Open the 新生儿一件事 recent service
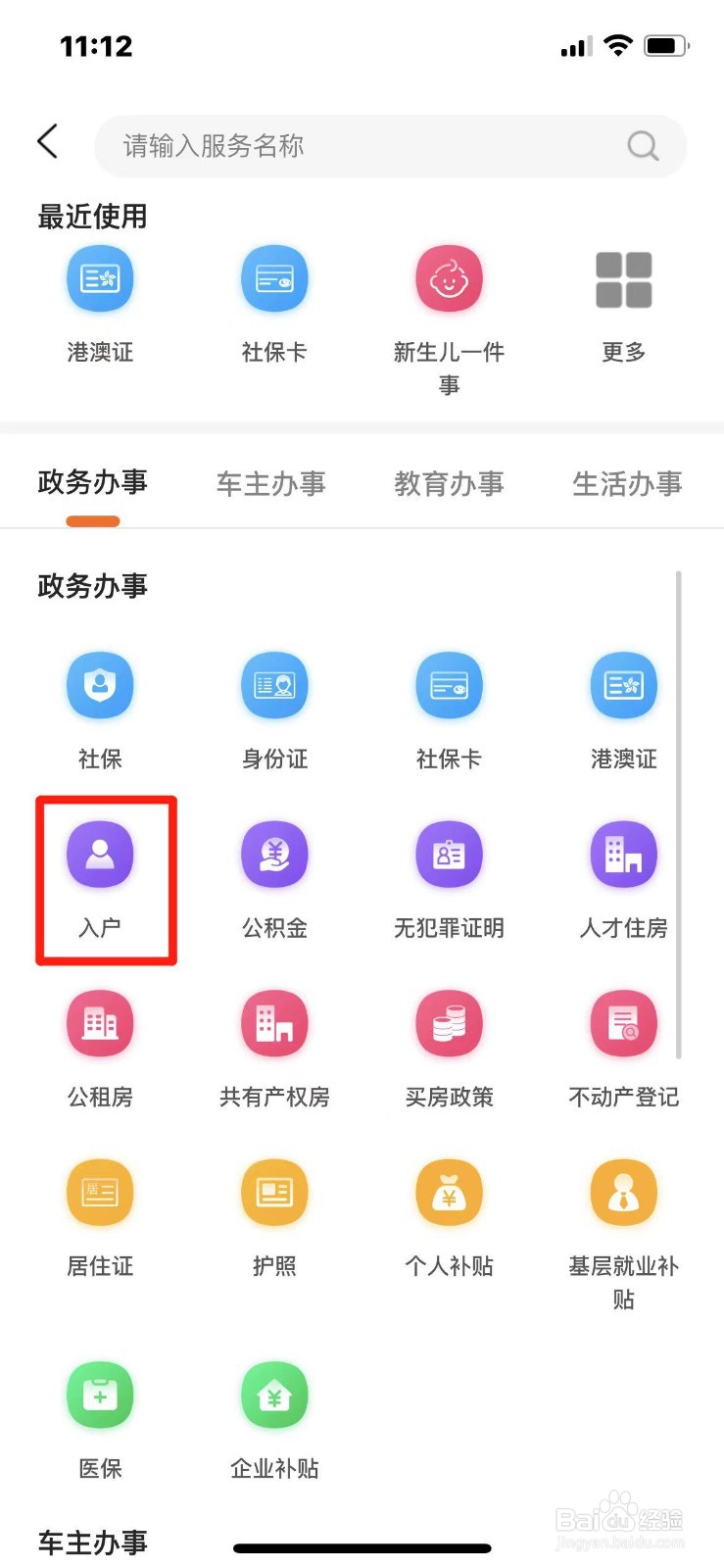Viewport: 724px width, 1568px height. 448,278
